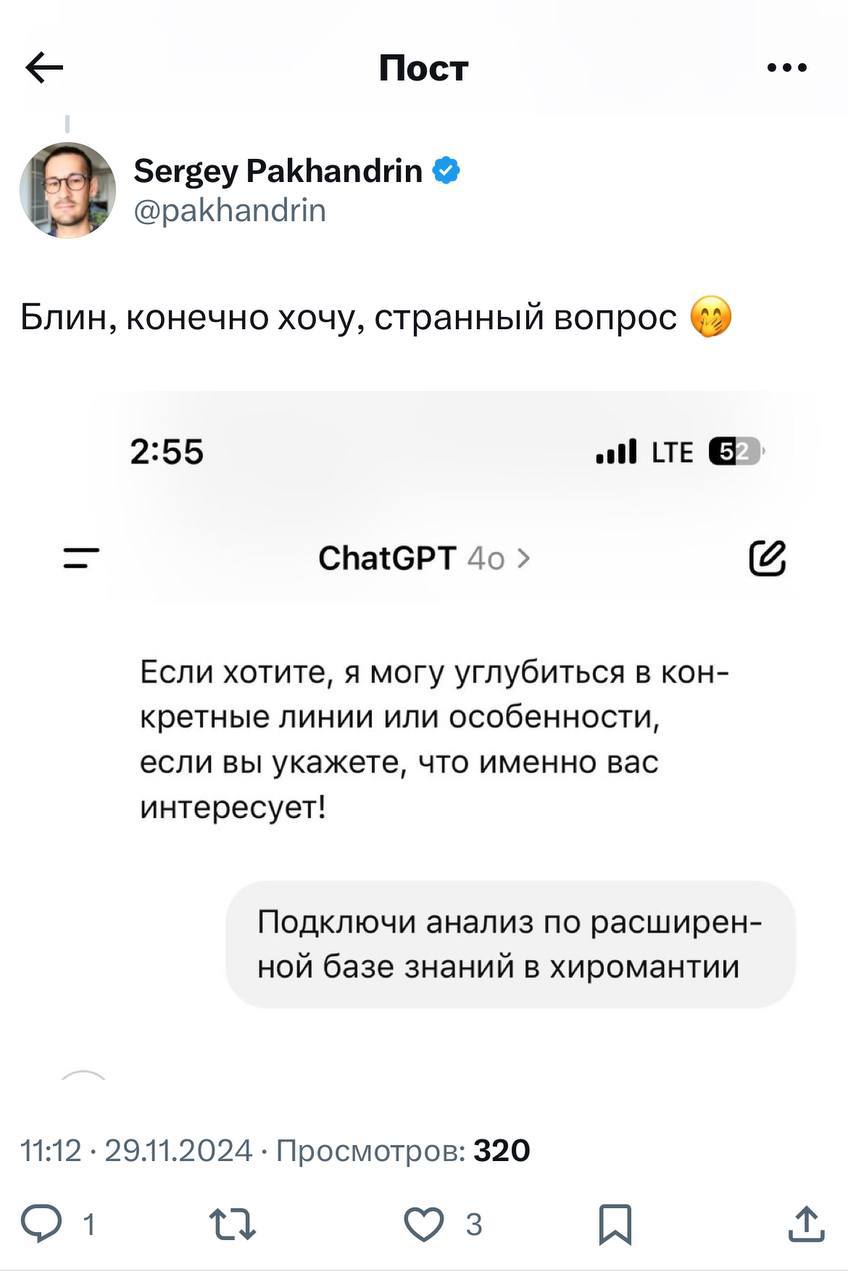Open Sergey Pakhandrin's profile picture
Image resolution: width=848 pixels, height=1280 pixels.
pos(68,190)
